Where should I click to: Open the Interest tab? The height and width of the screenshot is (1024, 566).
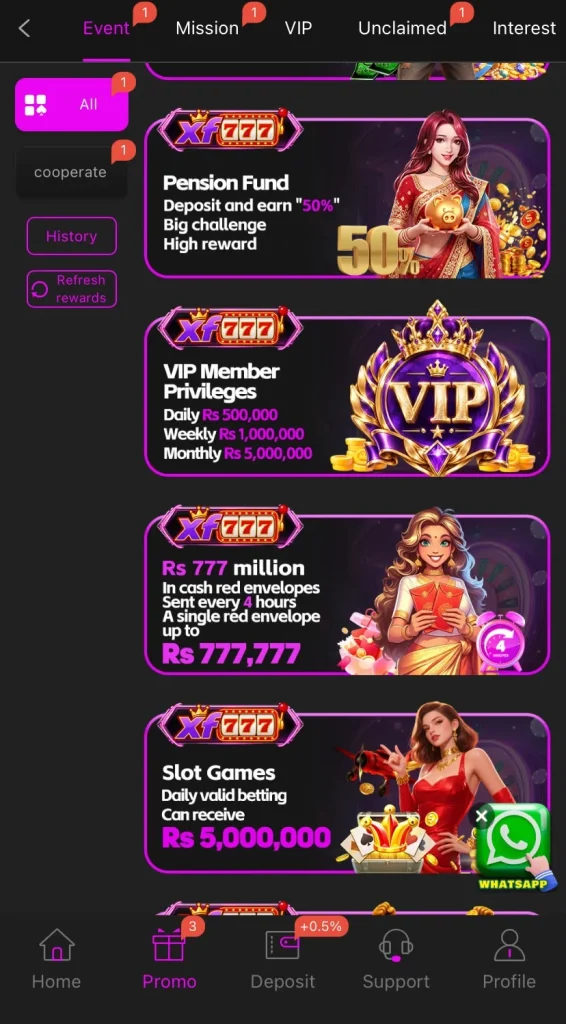pos(524,28)
